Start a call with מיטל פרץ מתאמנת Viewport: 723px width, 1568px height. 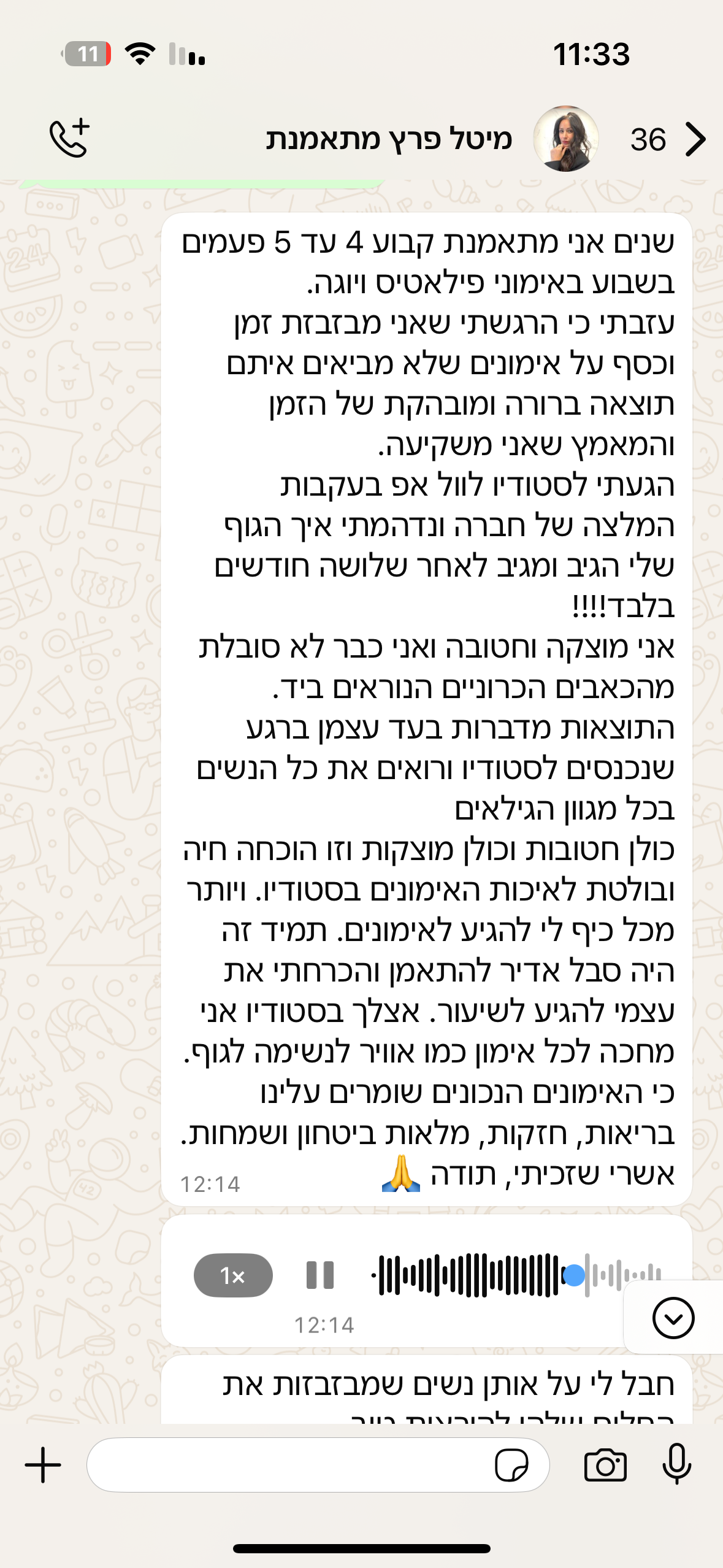coord(69,139)
